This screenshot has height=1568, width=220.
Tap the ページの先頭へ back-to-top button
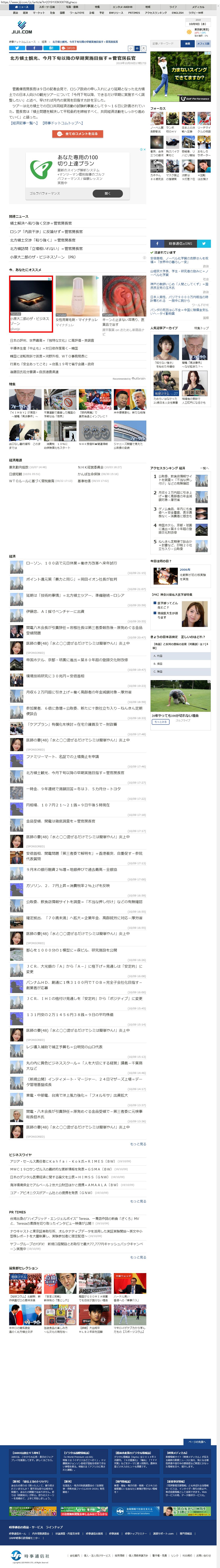coord(197,1442)
